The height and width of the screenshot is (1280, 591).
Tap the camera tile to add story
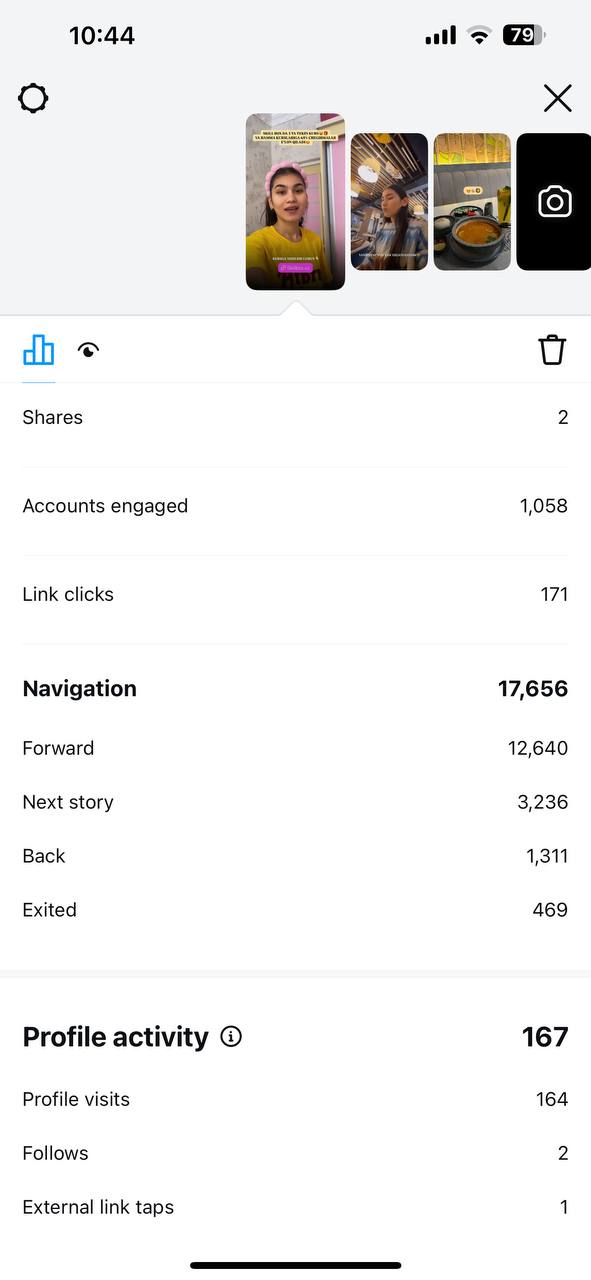pyautogui.click(x=554, y=202)
